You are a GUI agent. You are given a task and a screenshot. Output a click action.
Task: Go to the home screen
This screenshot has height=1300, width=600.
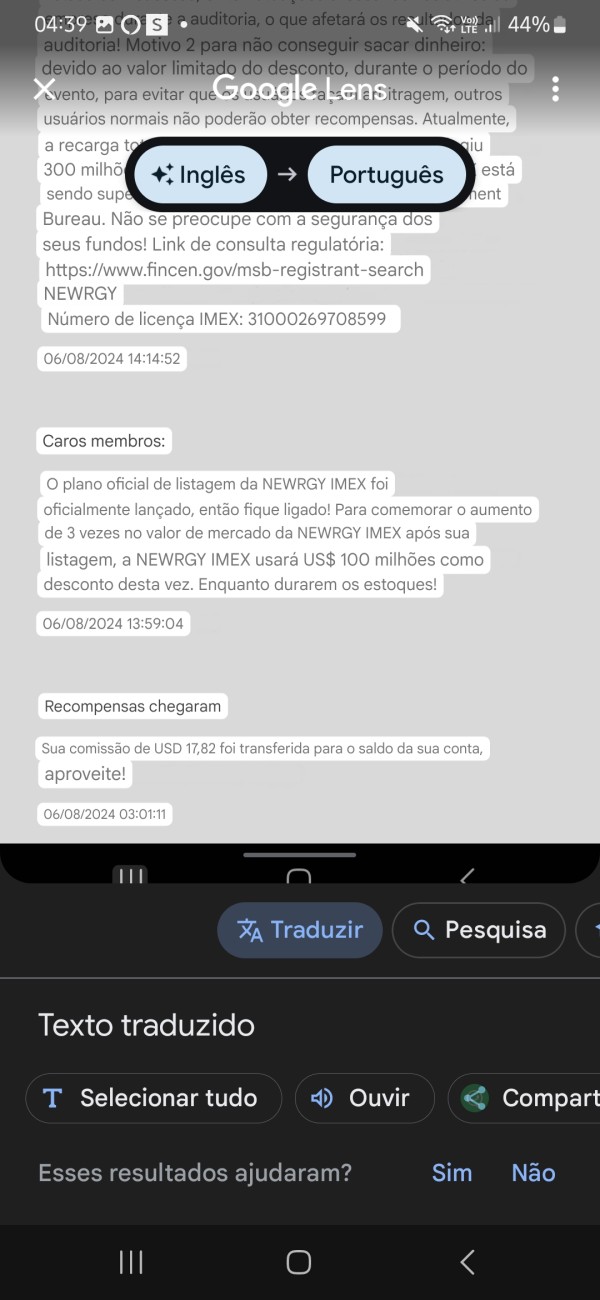[298, 1262]
